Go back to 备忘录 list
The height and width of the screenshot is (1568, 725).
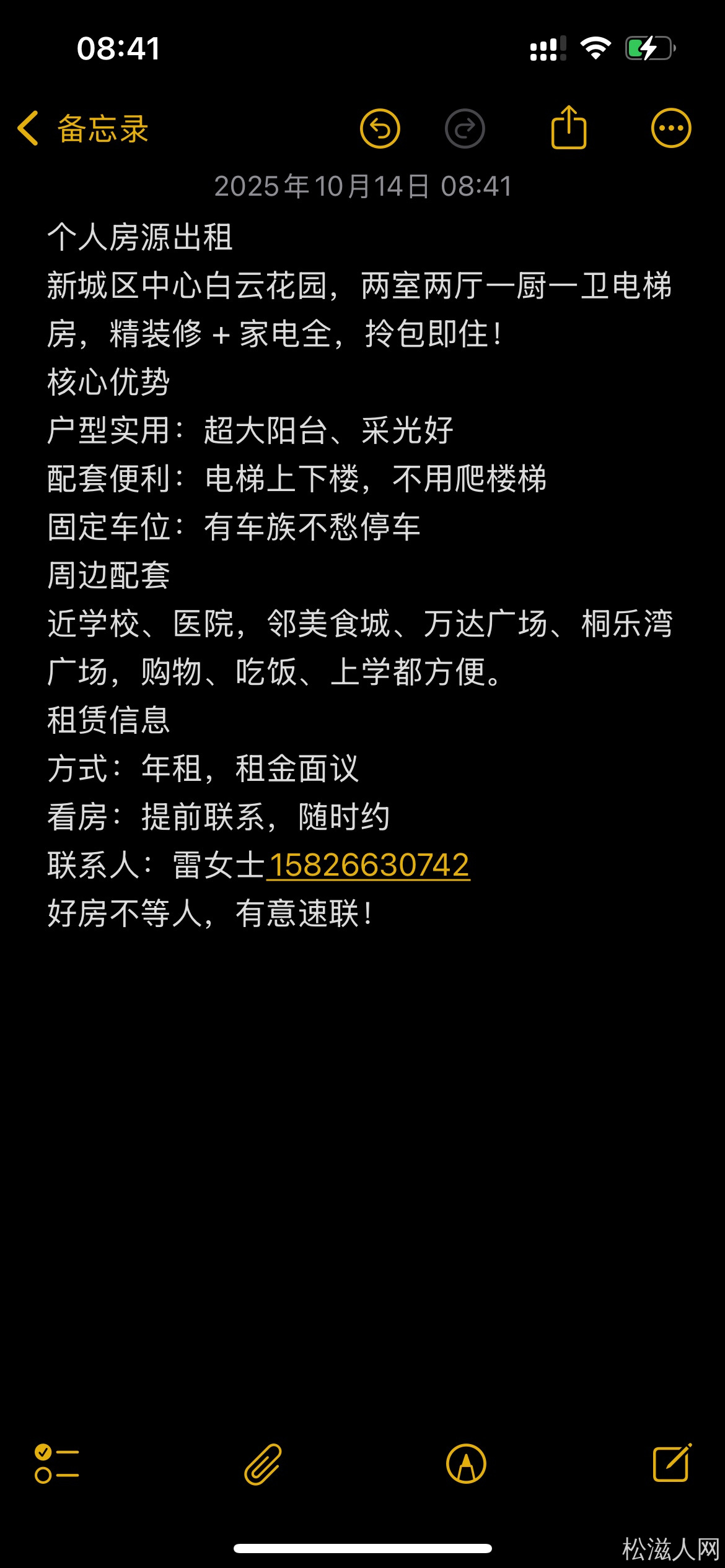[83, 129]
